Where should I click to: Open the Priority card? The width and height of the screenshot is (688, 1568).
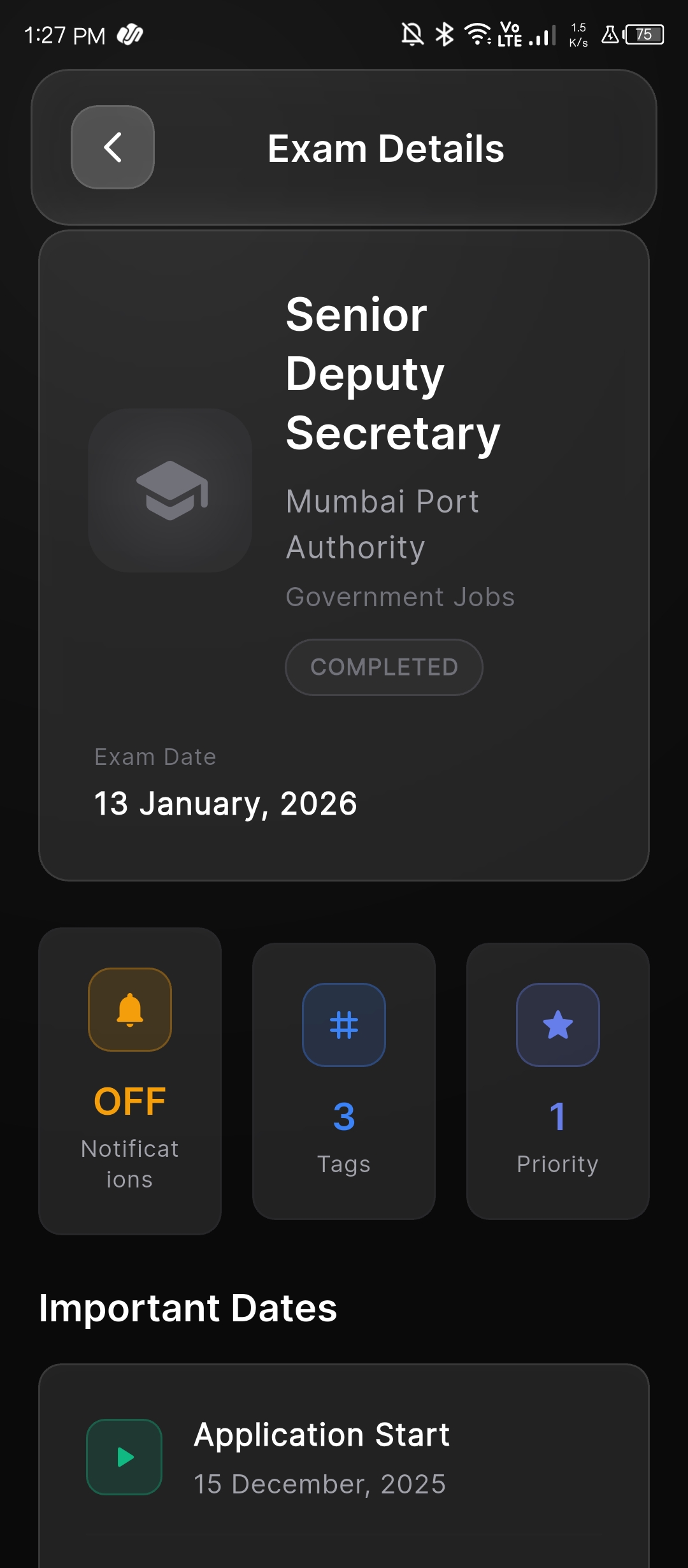557,1080
